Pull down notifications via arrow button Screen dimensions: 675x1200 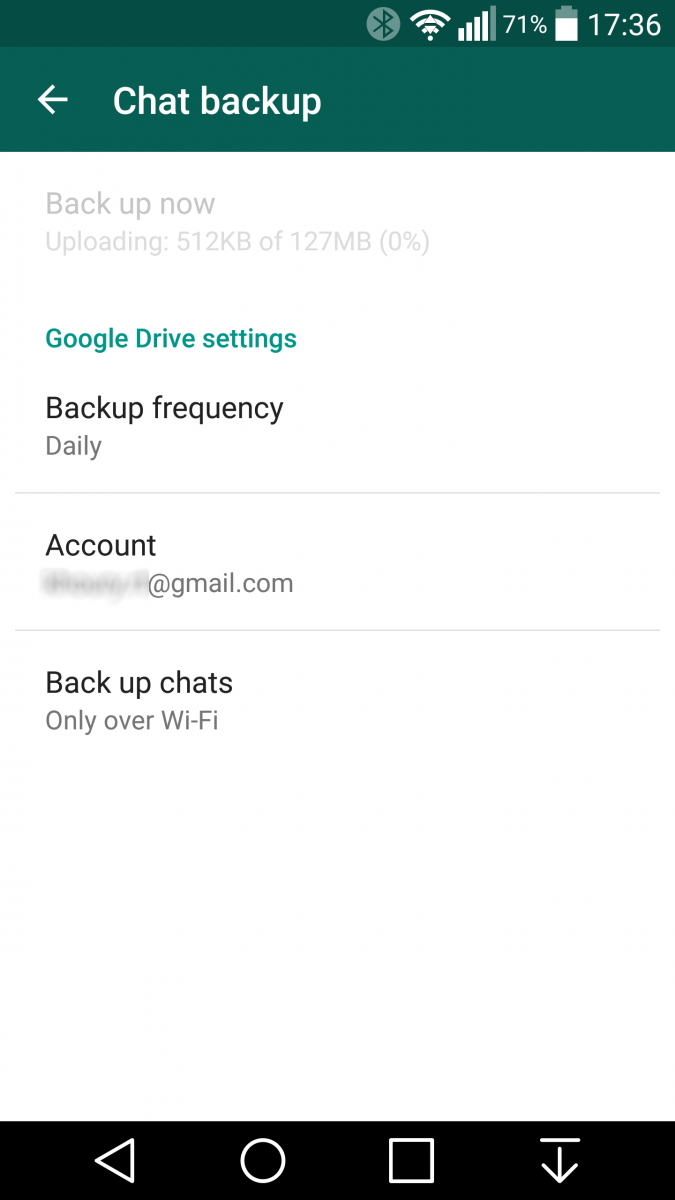[559, 1161]
